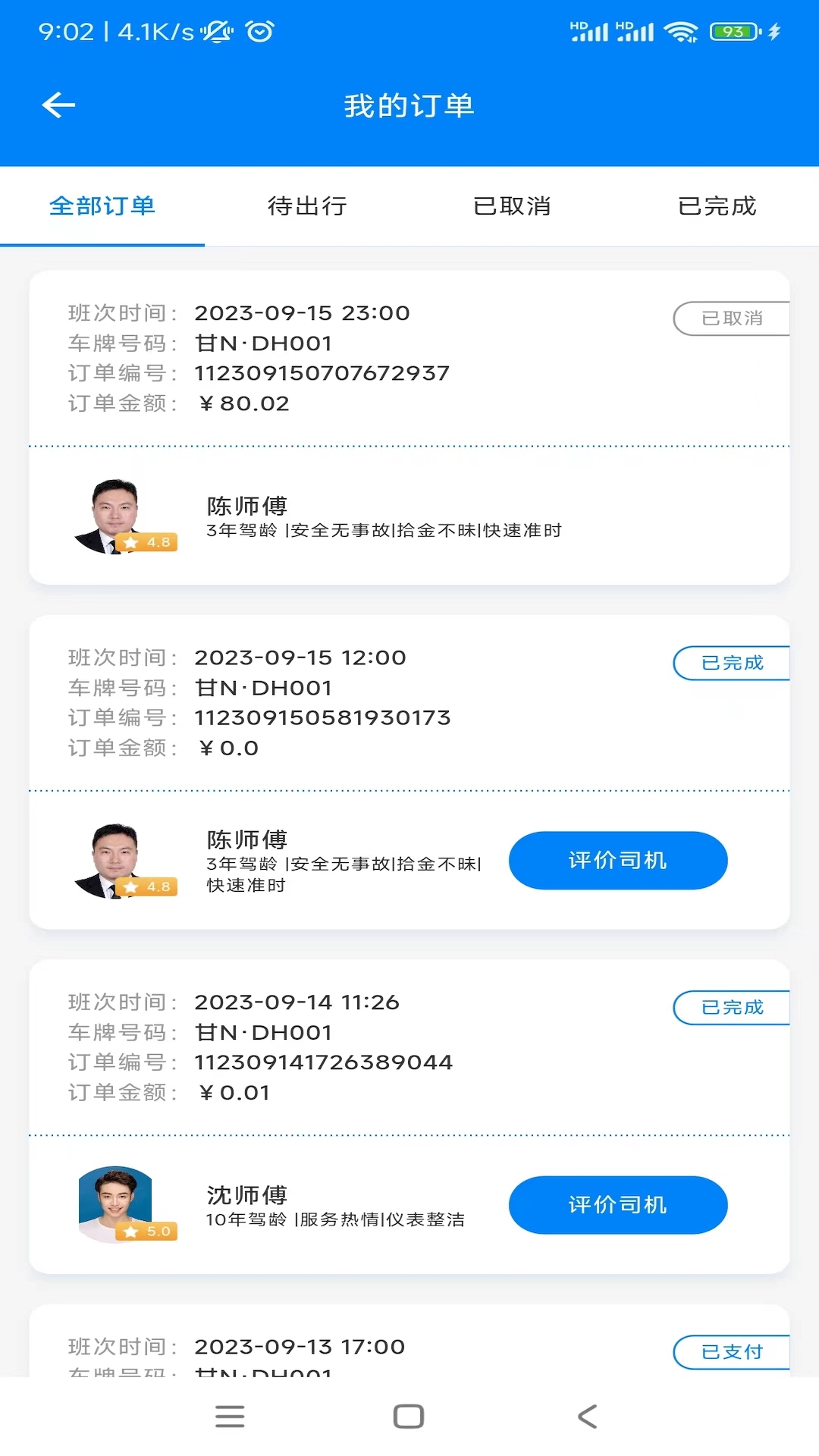819x1456 pixels.
Task: Tap the alarm clock icon in the status bar
Action: [x=259, y=31]
